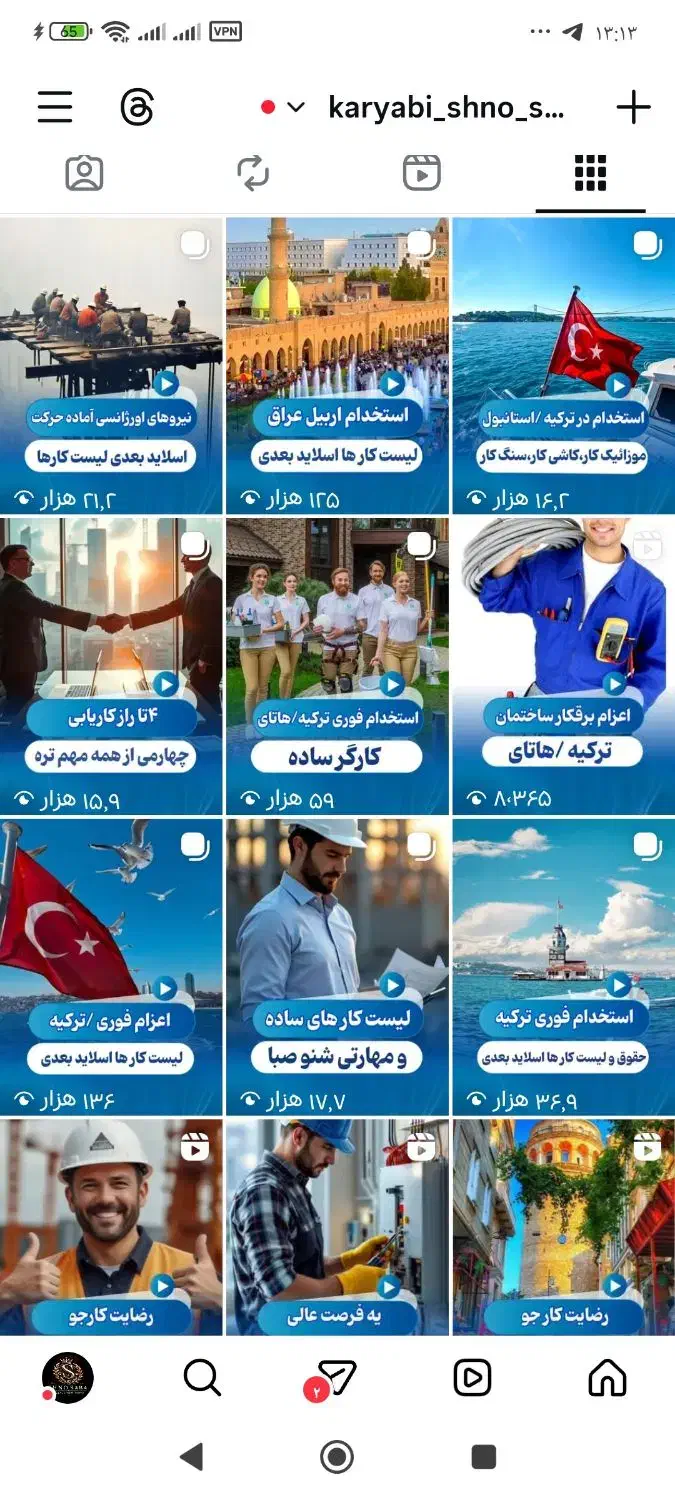
Task: Open the Erbil Iraq hiring post
Action: click(x=337, y=365)
